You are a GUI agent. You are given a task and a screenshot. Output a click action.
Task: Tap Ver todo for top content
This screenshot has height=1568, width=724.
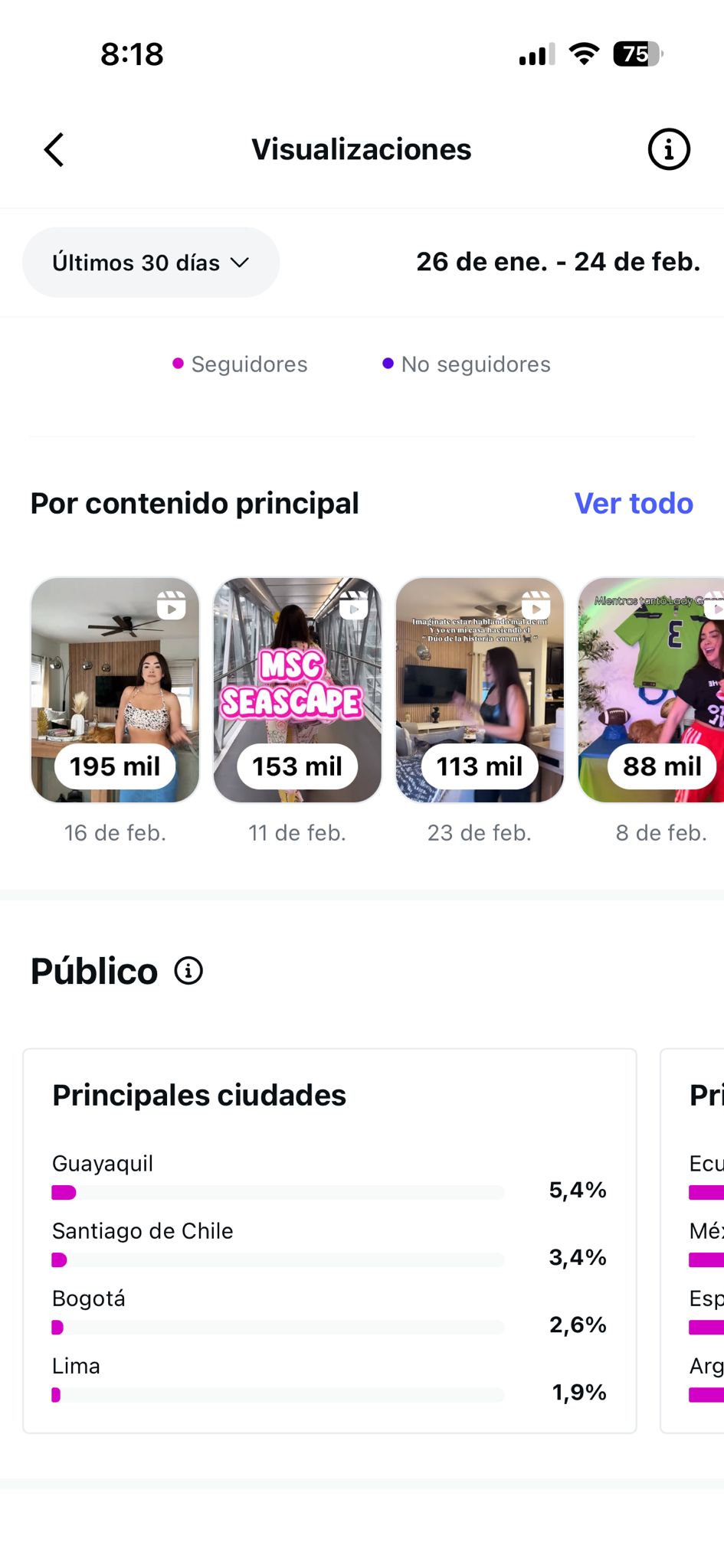(633, 504)
